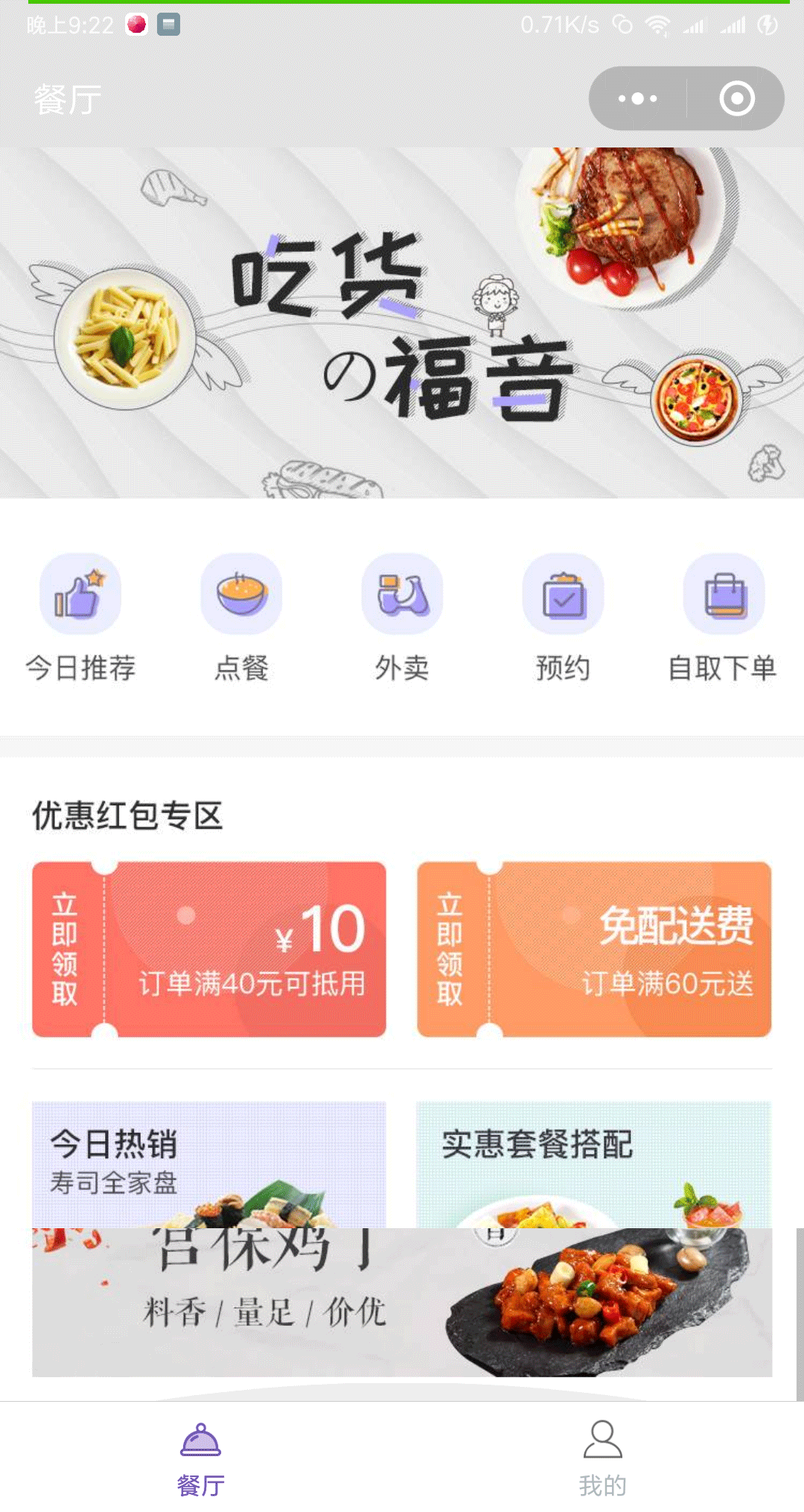804x1512 pixels.
Task: Open the 吃货の福音 promotional banner
Action: (402, 323)
